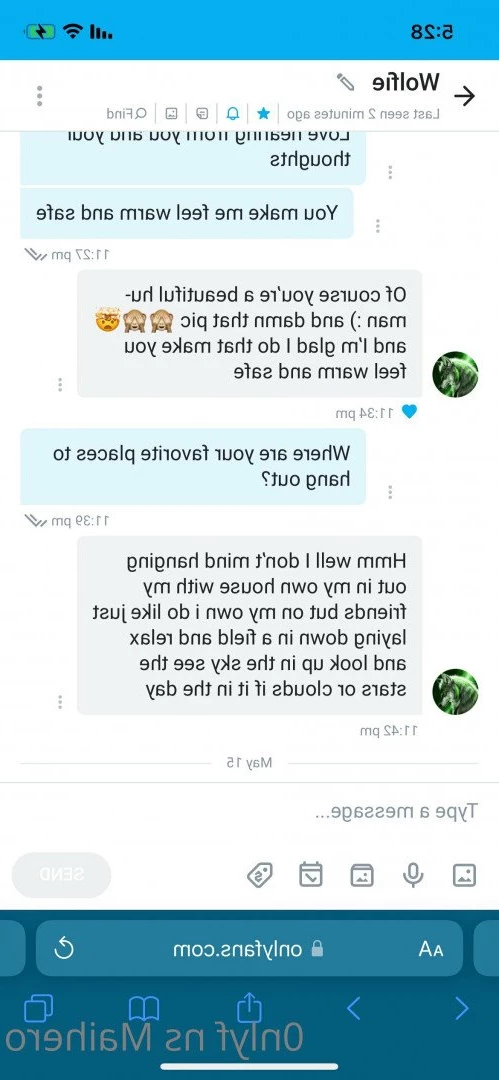Open options for "You make me feel warm and safe"
The image size is (499, 1080).
377,226
